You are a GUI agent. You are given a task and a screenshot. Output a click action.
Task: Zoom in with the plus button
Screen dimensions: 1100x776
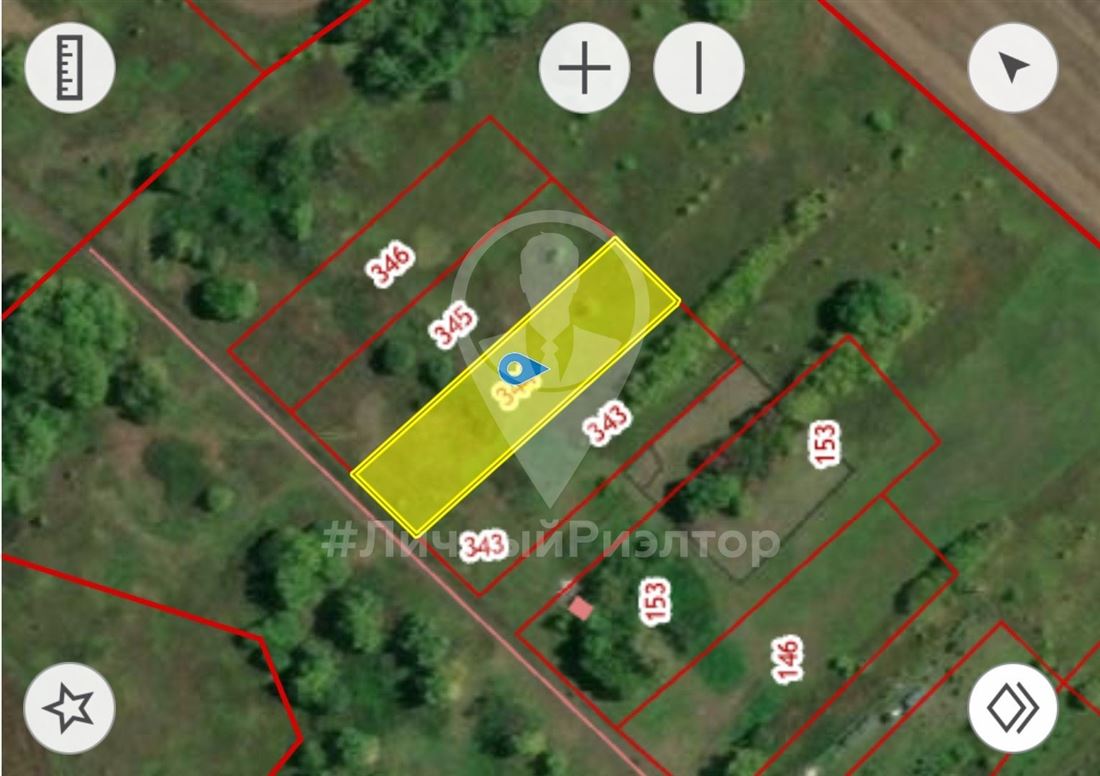tap(584, 68)
